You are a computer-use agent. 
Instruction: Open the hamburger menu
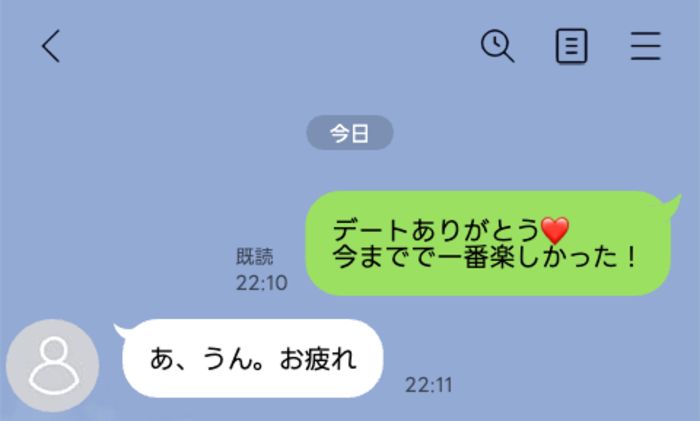[646, 46]
